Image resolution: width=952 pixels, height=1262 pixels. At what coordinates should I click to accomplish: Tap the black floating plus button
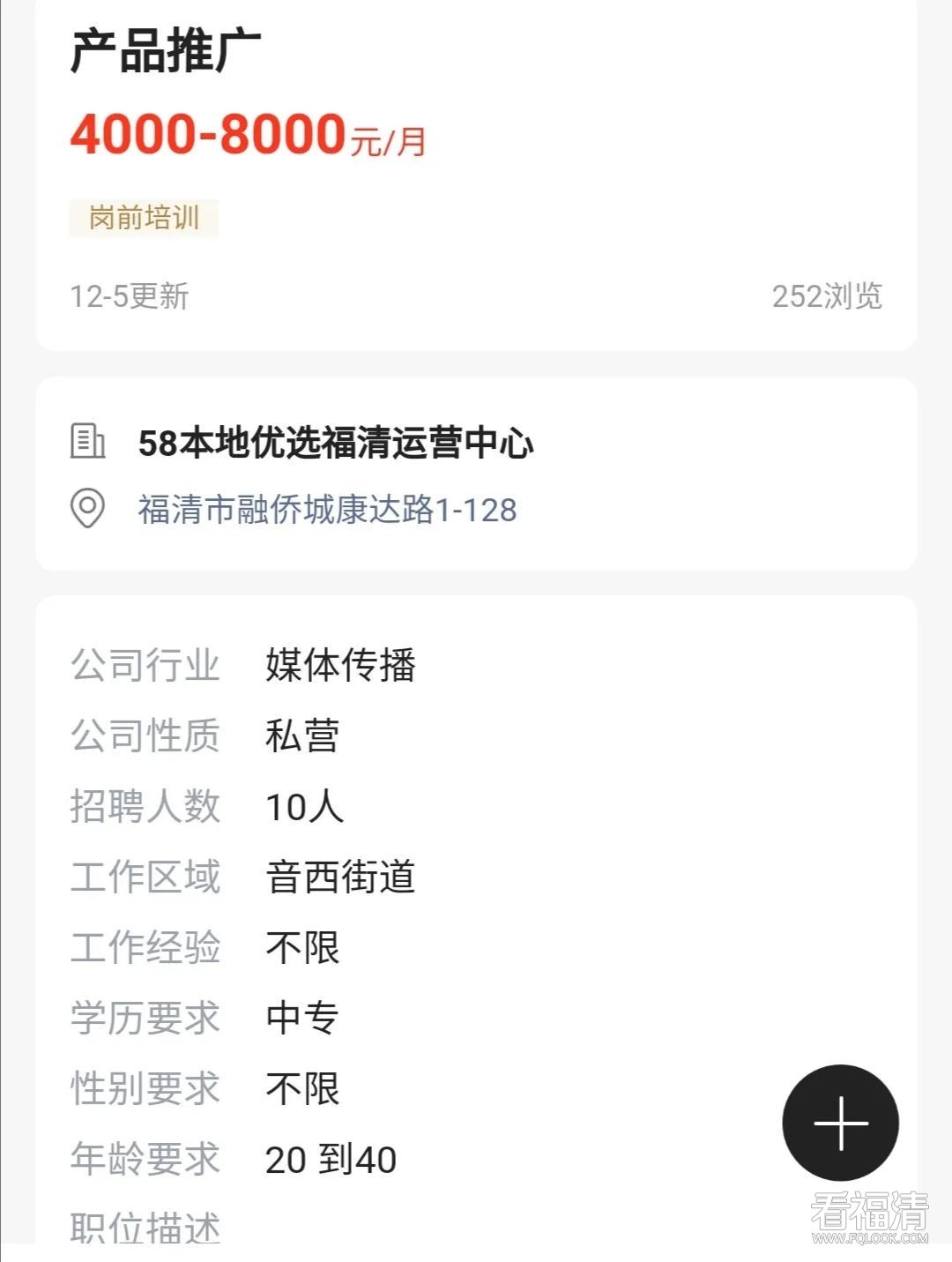(x=840, y=1123)
